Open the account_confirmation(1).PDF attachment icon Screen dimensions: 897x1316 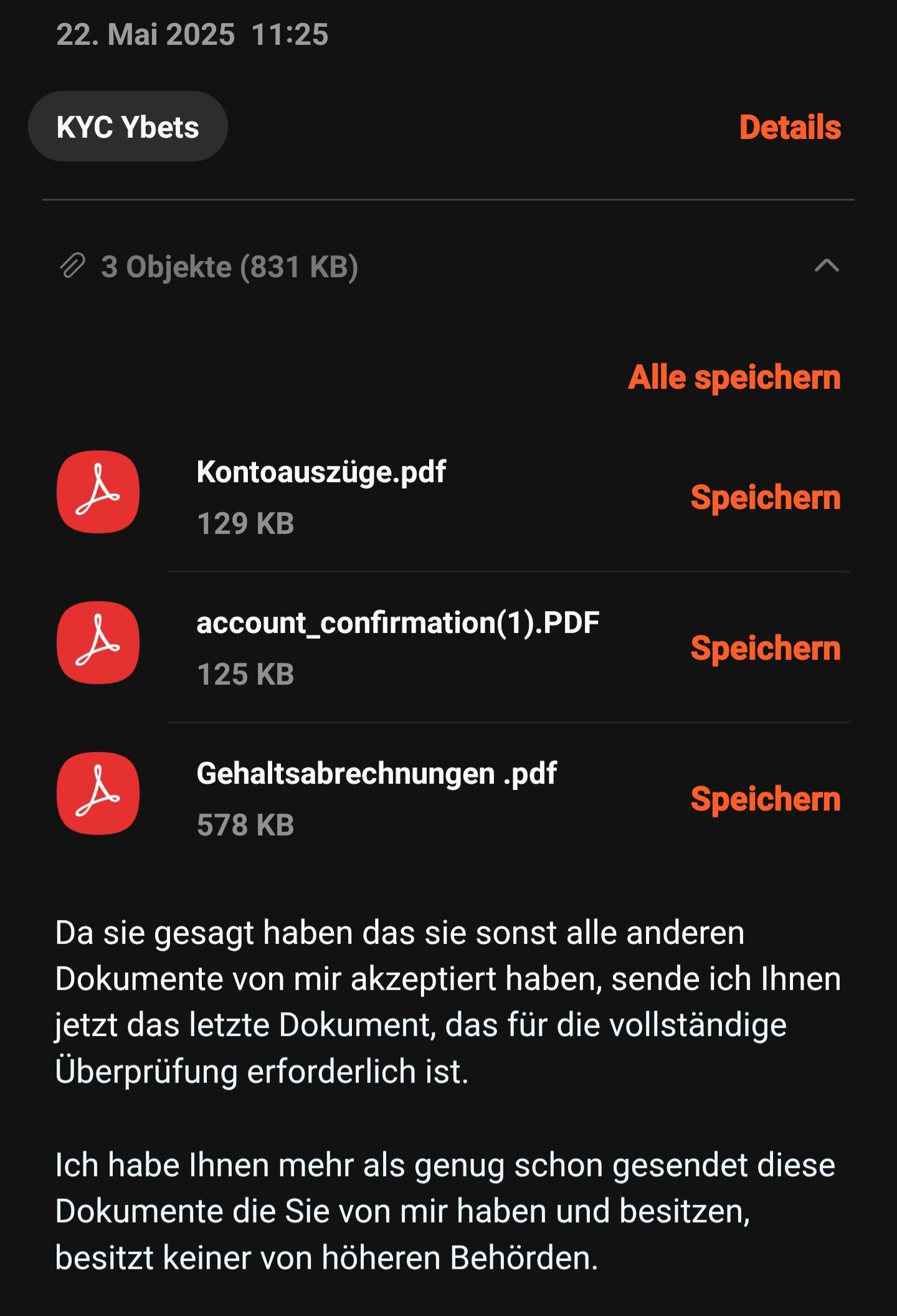[98, 642]
